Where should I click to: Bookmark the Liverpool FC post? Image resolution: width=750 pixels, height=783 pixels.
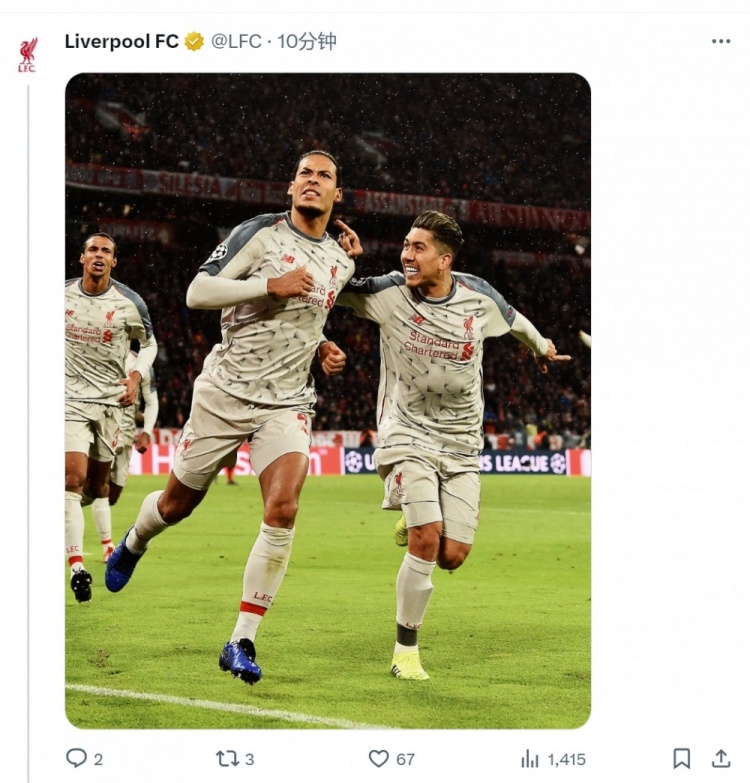point(681,758)
